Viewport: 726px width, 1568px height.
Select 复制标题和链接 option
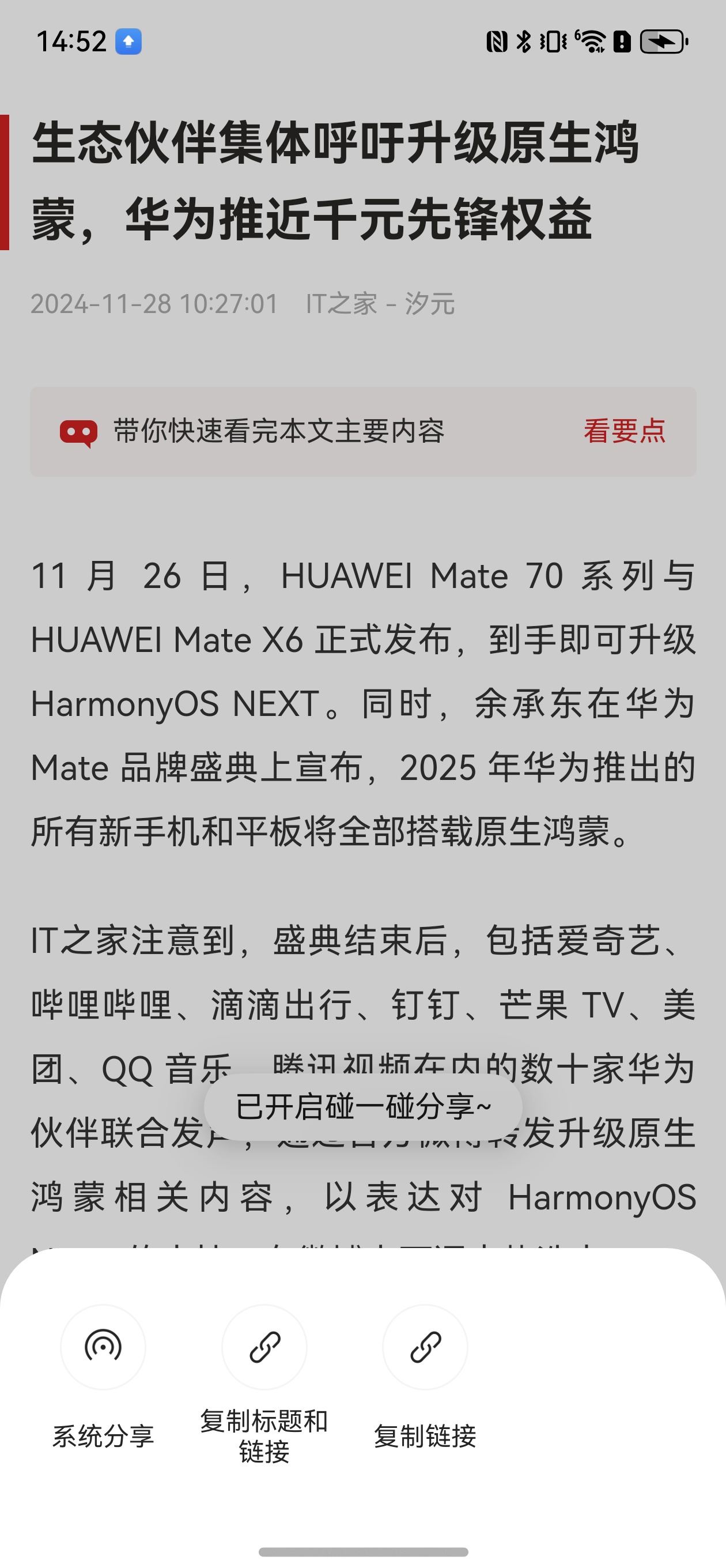(x=264, y=1348)
